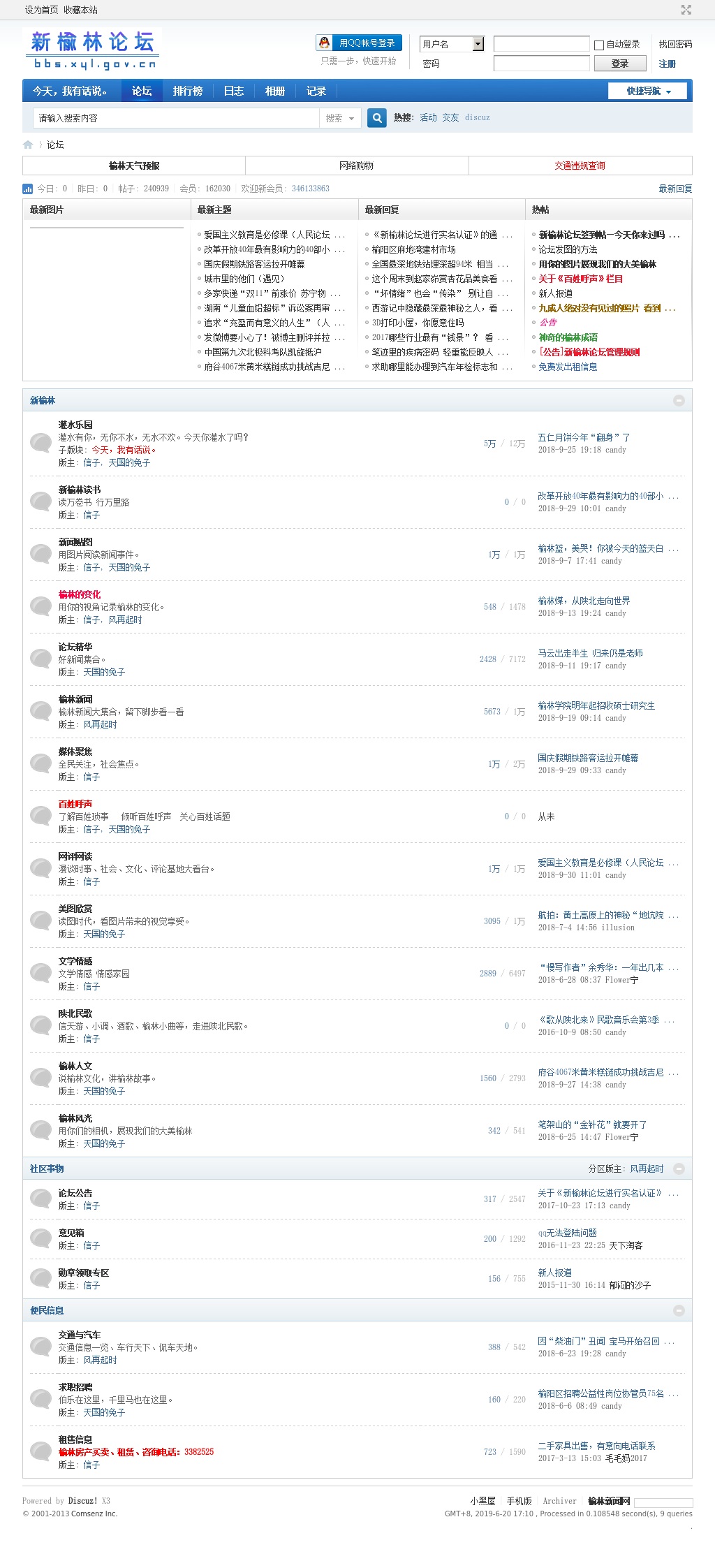Tap the 登录 button

[619, 64]
